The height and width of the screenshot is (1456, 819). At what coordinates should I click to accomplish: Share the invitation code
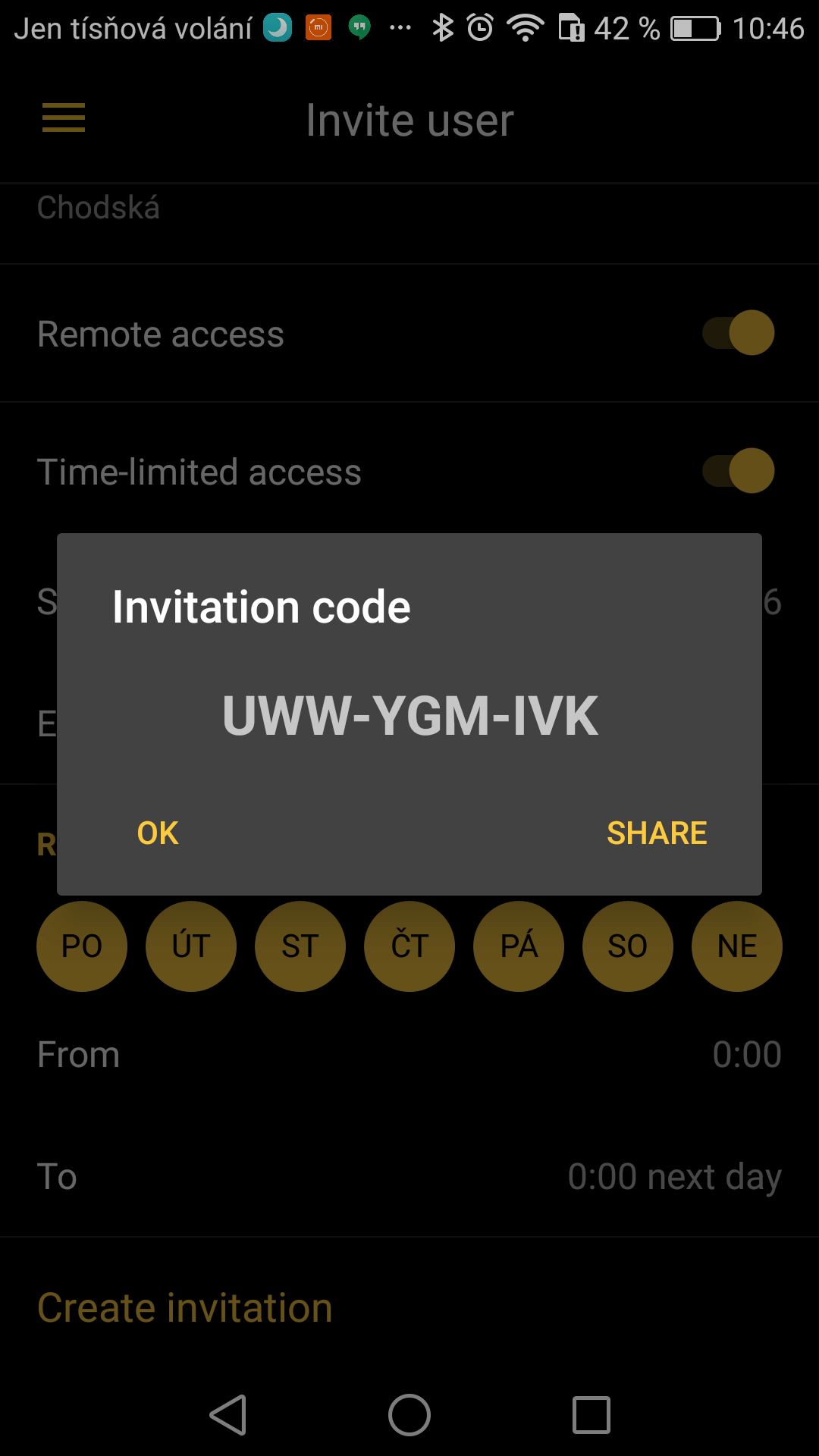pyautogui.click(x=657, y=833)
